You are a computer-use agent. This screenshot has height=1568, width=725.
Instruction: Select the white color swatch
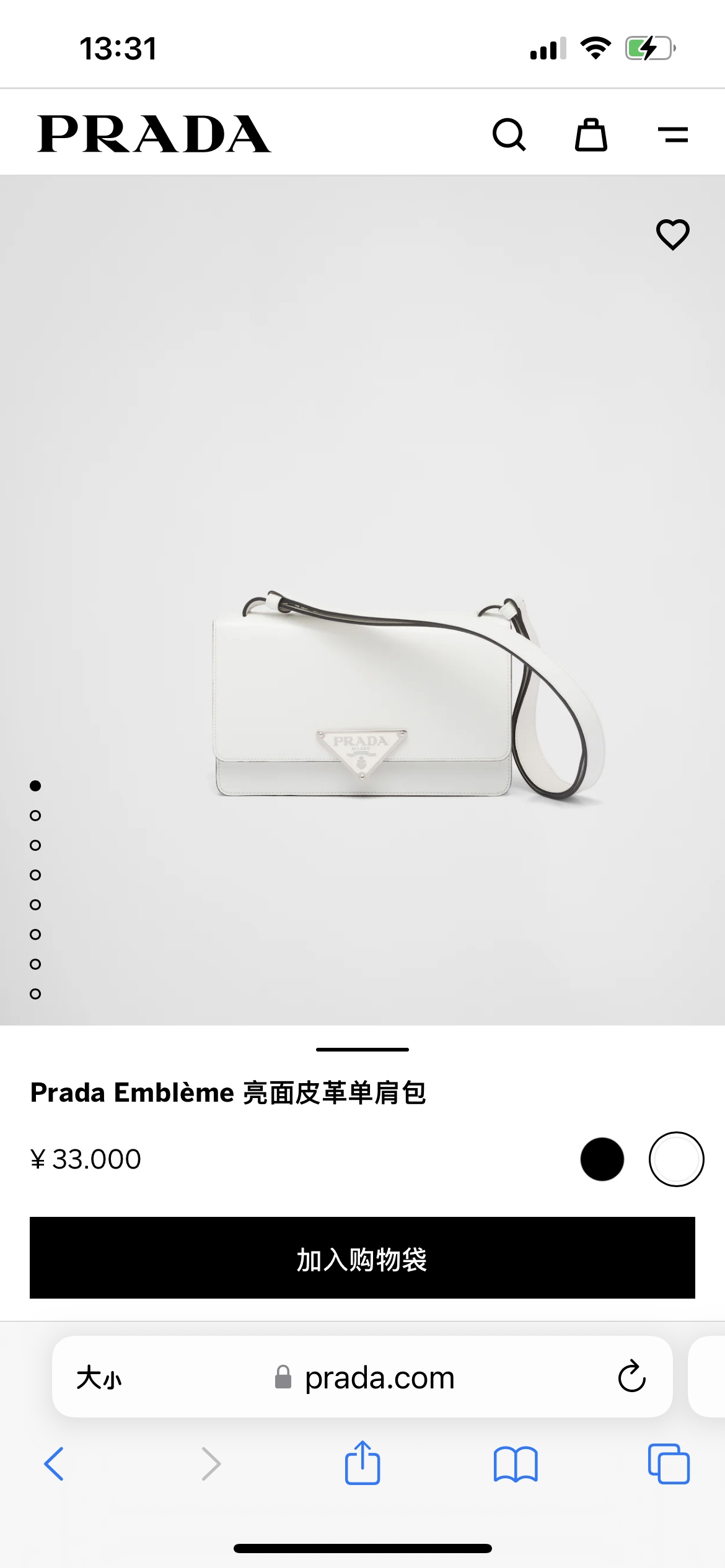(x=676, y=1159)
